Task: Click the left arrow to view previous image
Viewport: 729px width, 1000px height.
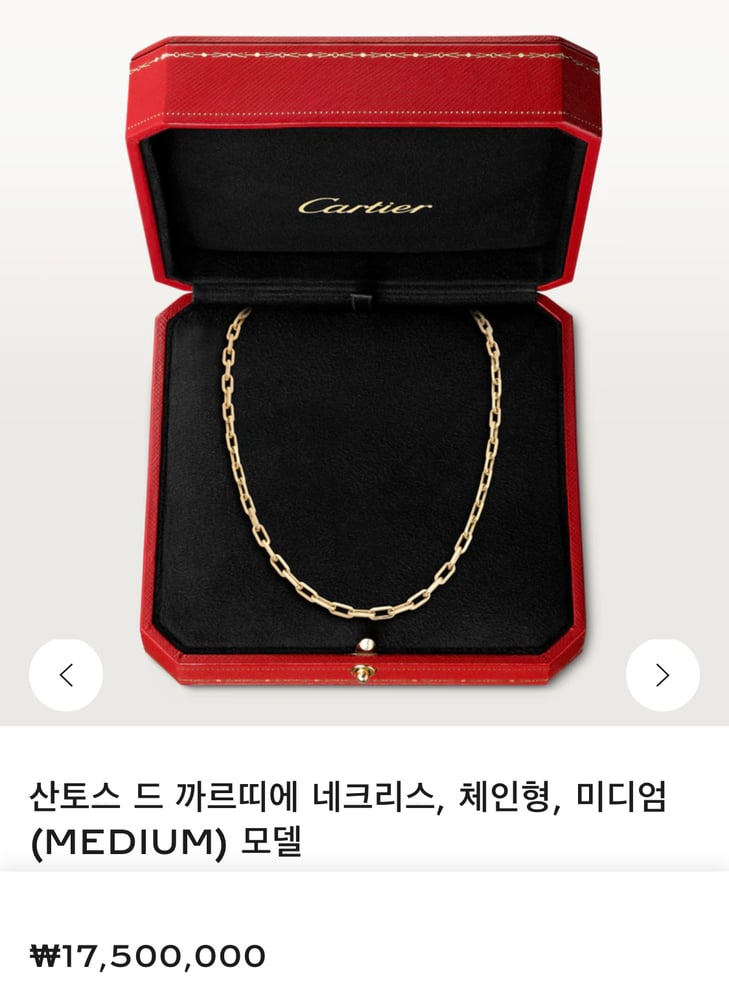Action: [x=68, y=674]
